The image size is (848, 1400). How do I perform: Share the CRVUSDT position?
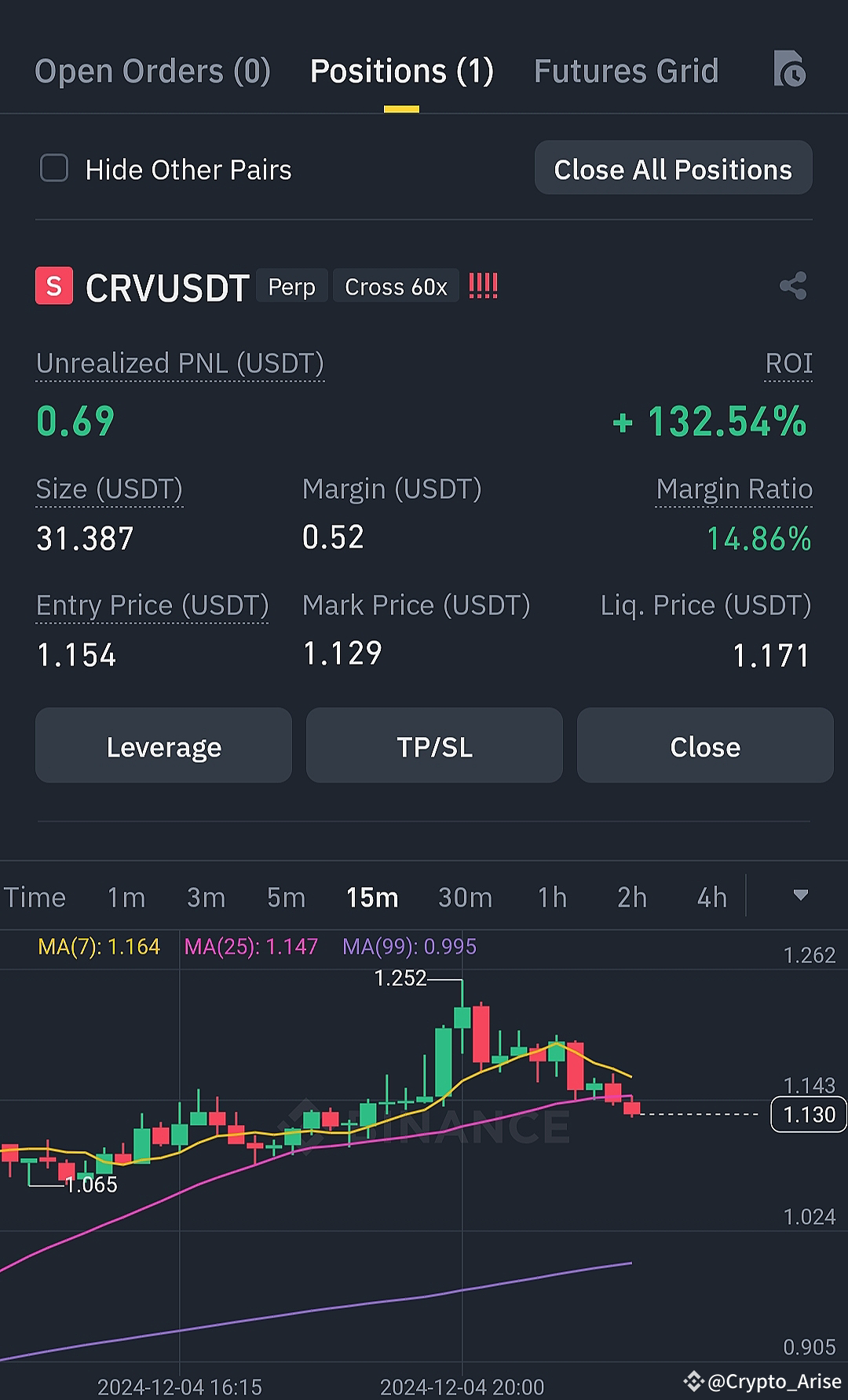(x=793, y=285)
